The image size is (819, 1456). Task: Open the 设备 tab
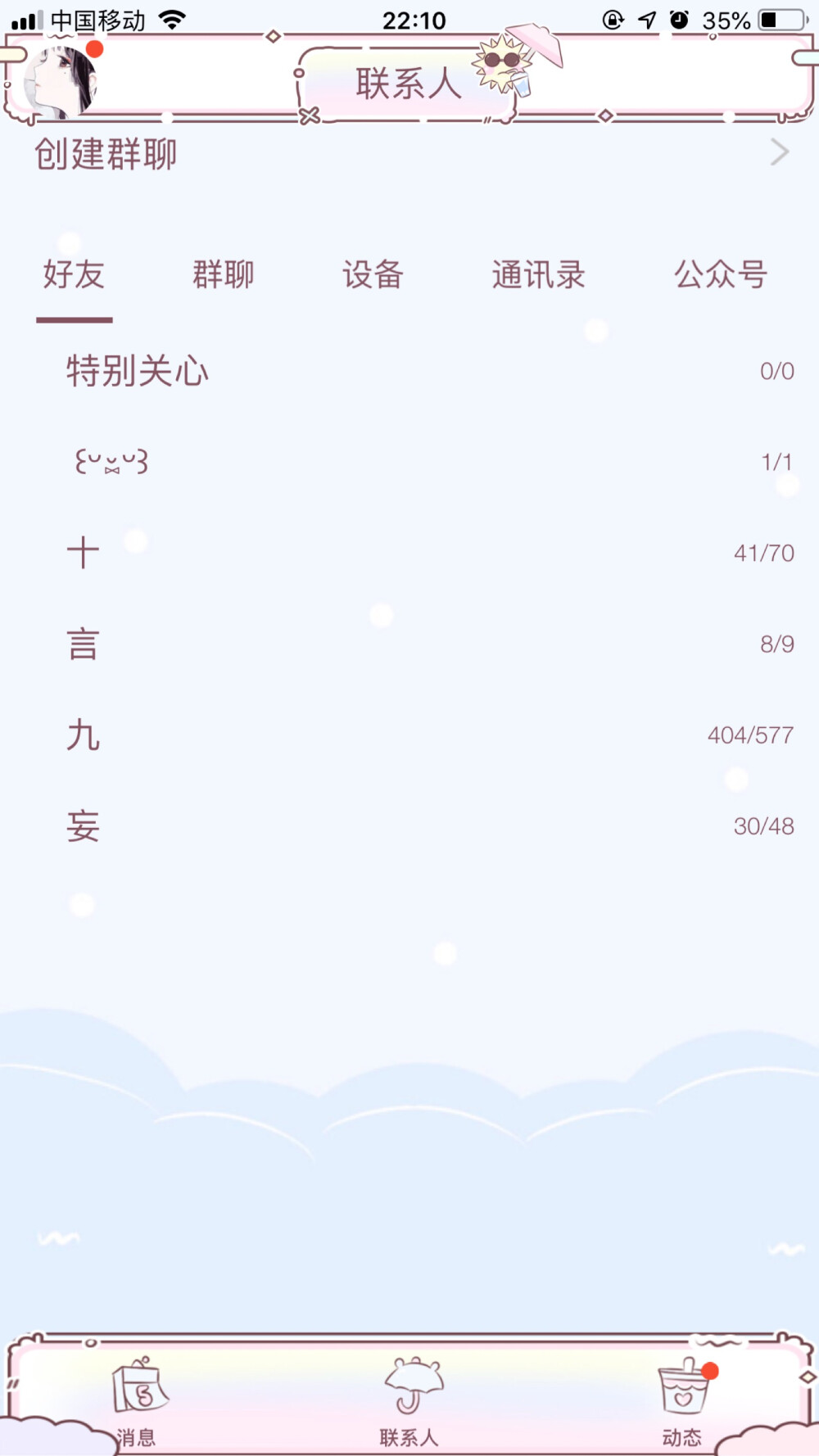tap(373, 274)
